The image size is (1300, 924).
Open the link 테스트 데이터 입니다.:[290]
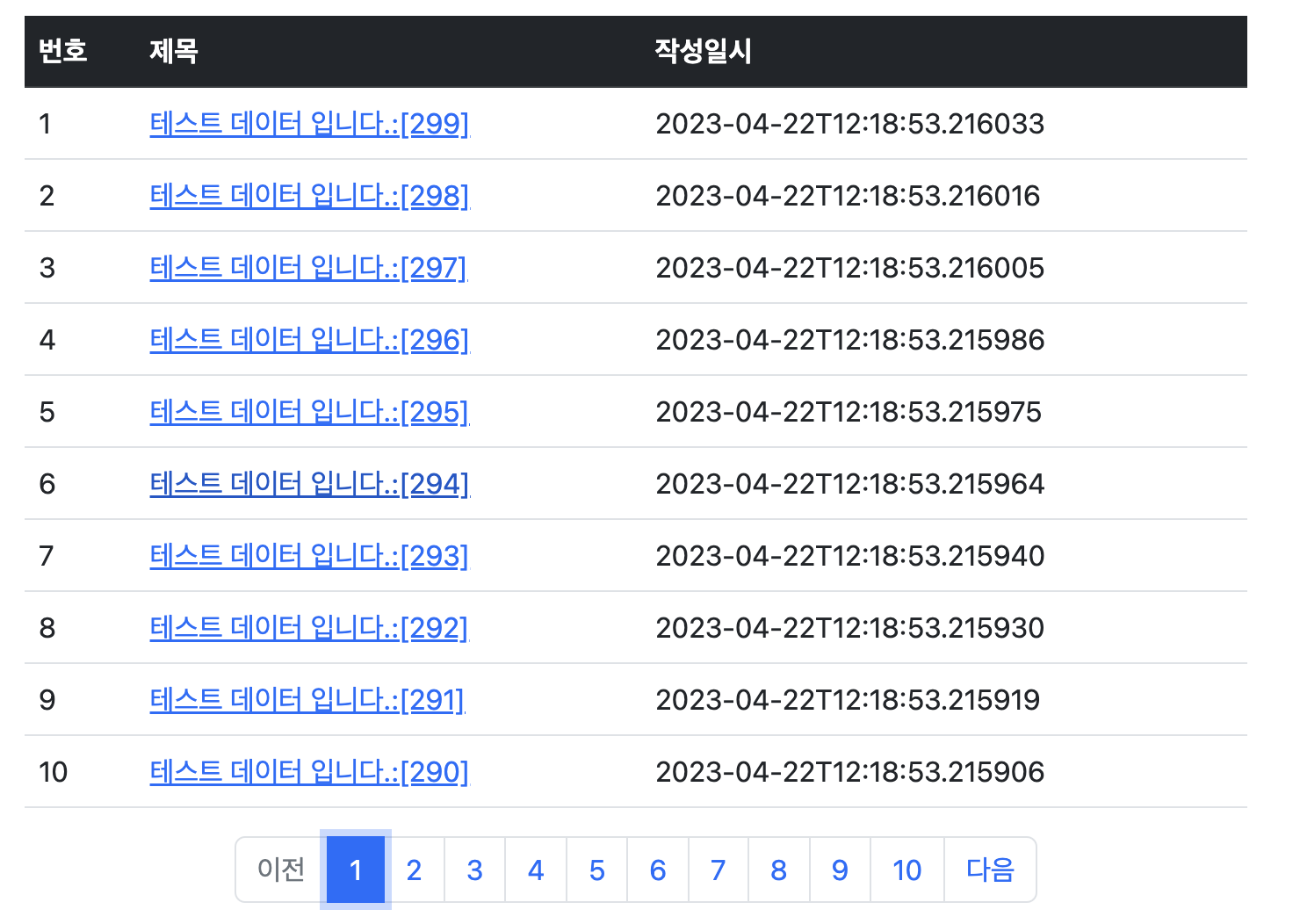[309, 772]
